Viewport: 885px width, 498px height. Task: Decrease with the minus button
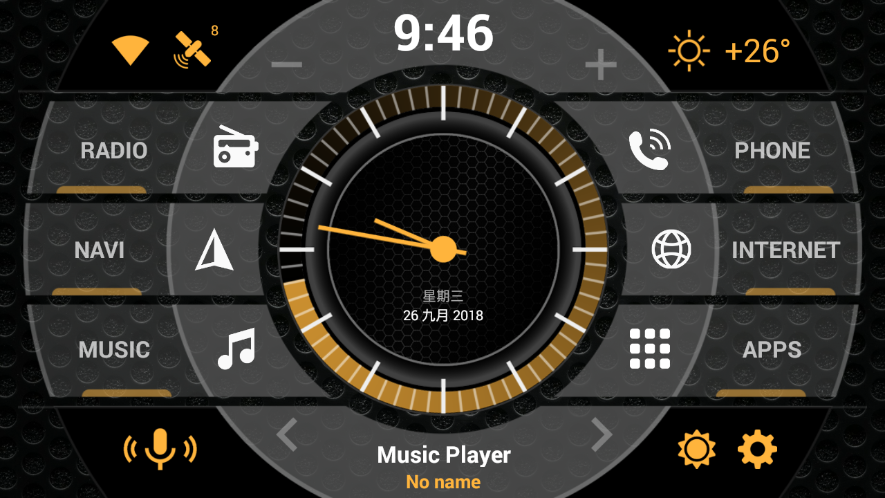(286, 66)
